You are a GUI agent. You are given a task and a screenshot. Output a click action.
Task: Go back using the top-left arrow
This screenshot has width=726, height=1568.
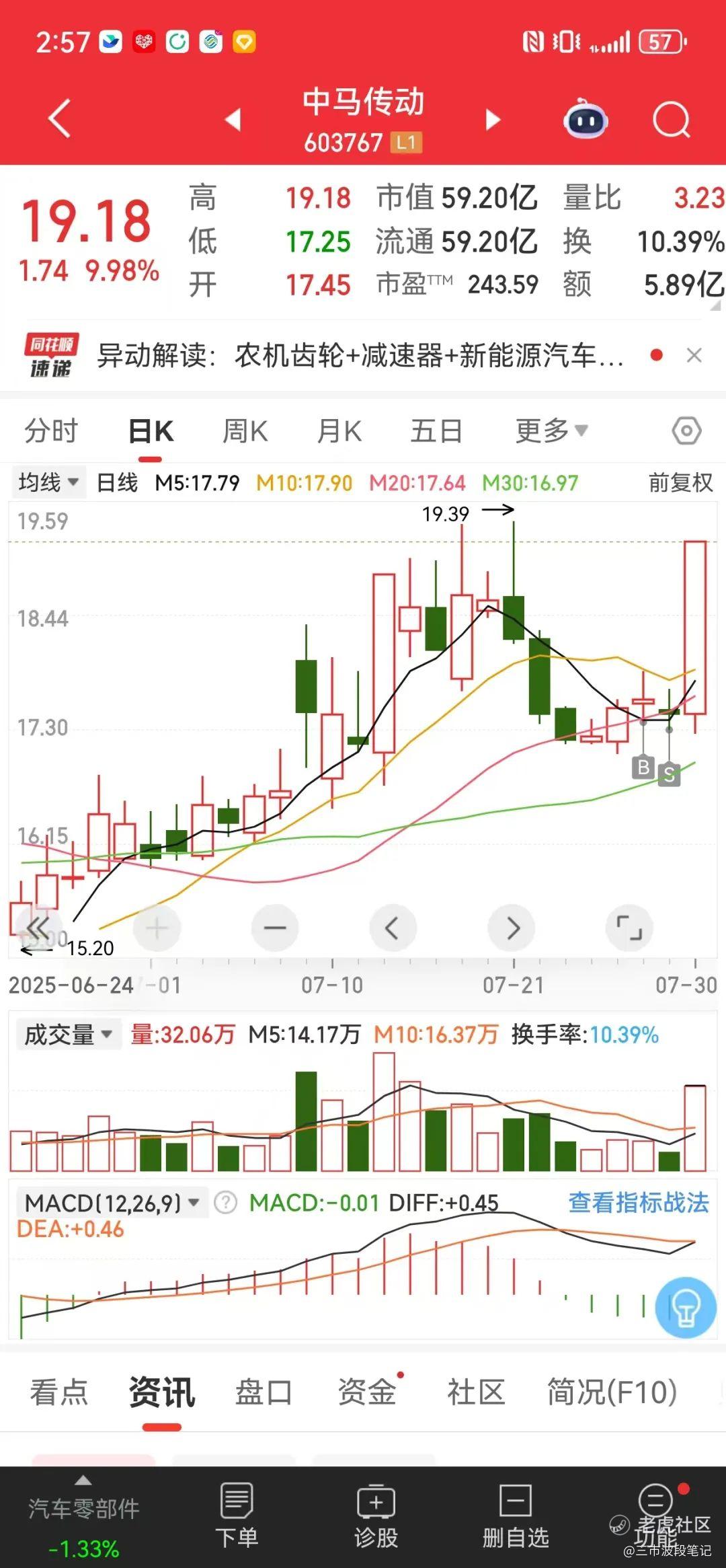[59, 119]
